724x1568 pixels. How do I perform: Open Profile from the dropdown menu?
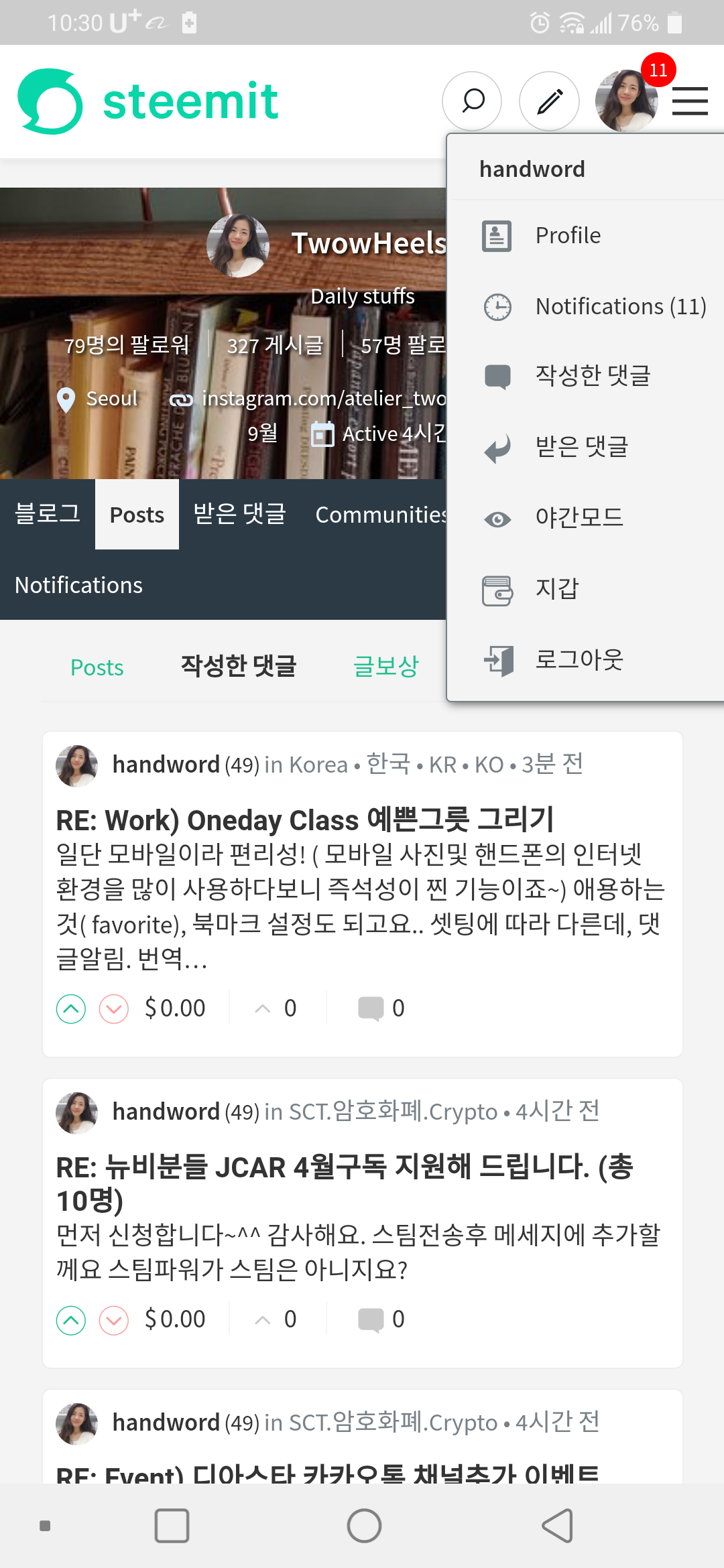pyautogui.click(x=567, y=236)
